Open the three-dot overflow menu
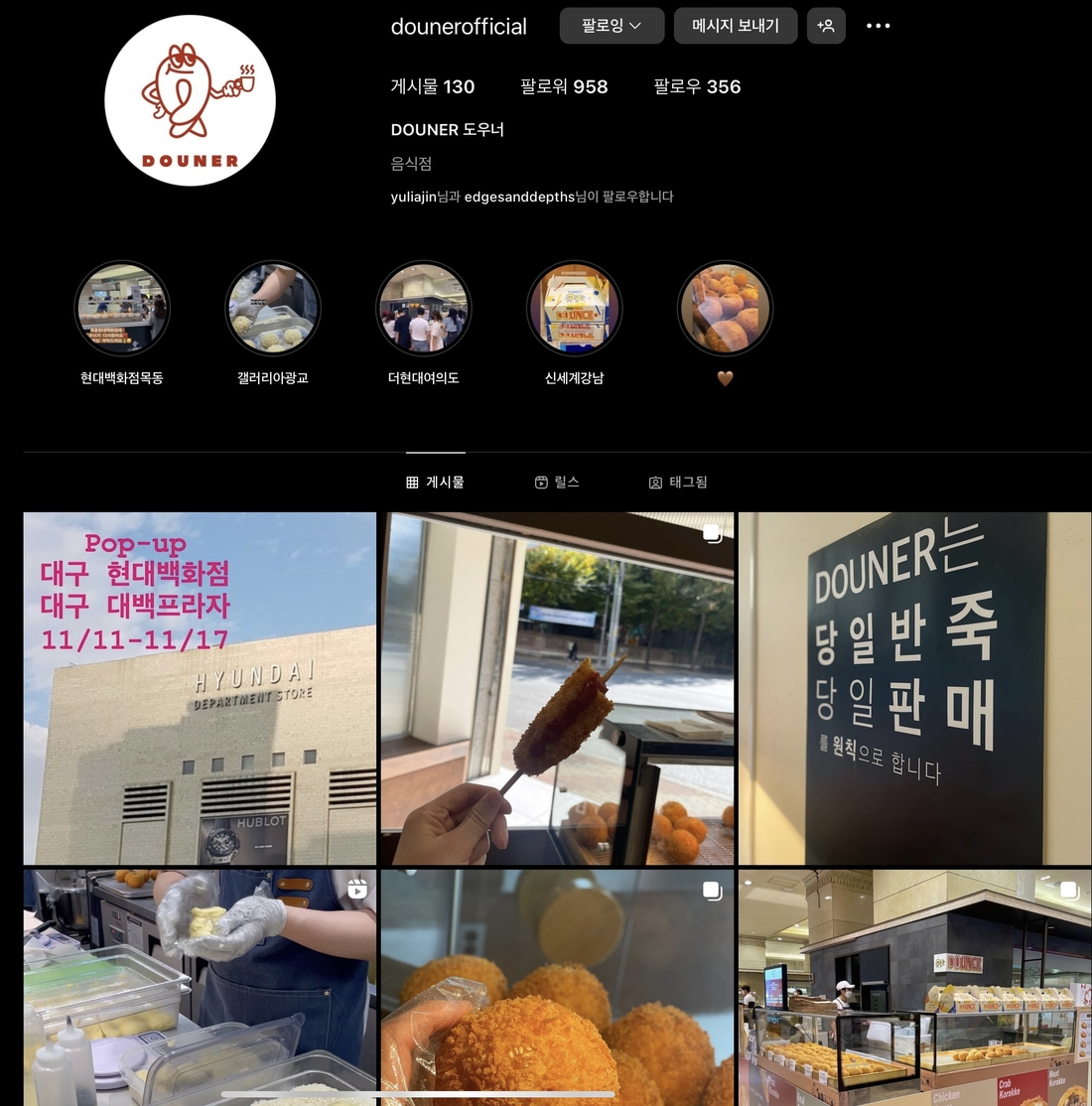Screen dimensions: 1092x1106 pos(879,26)
